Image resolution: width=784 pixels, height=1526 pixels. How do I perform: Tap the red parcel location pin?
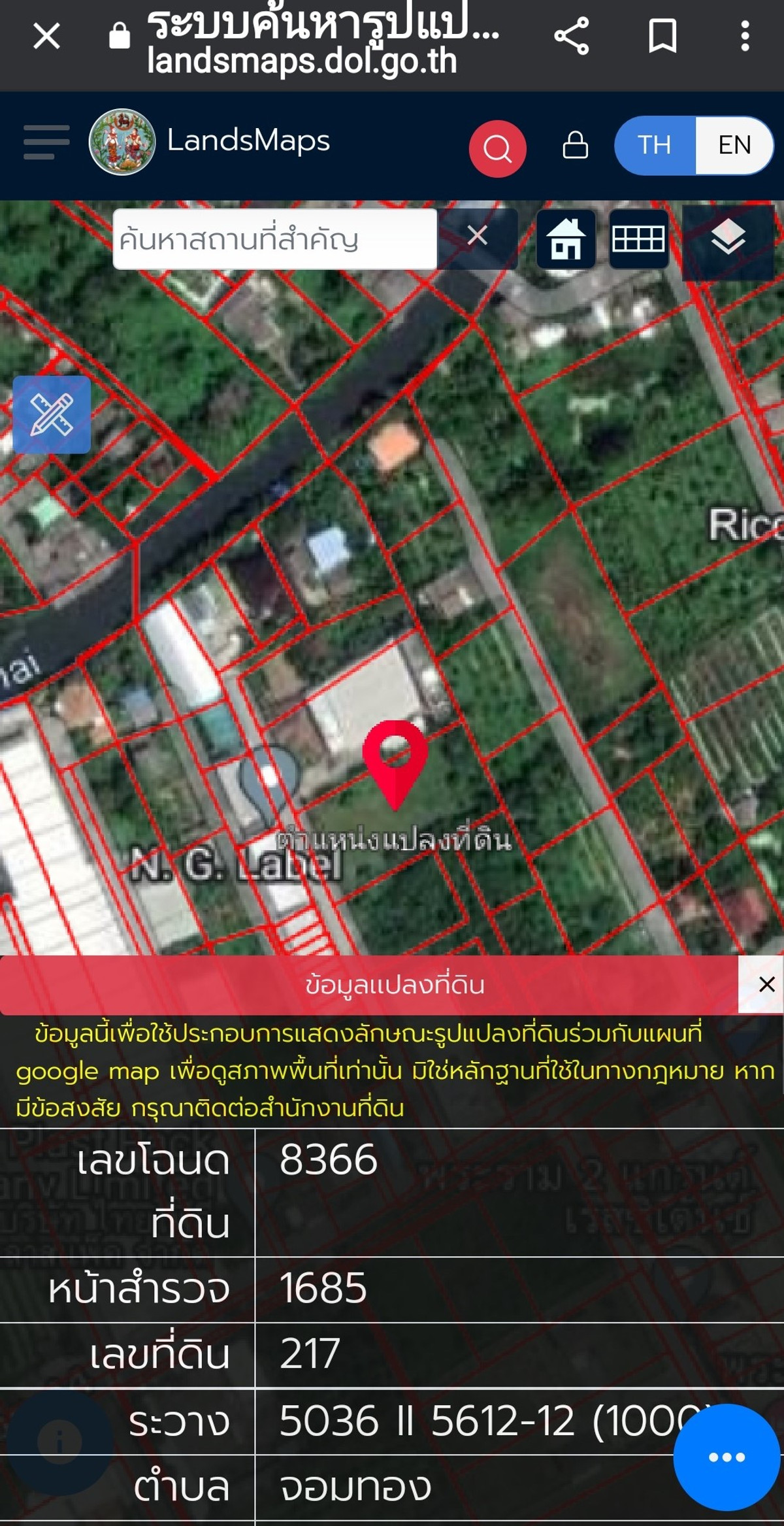click(x=395, y=758)
